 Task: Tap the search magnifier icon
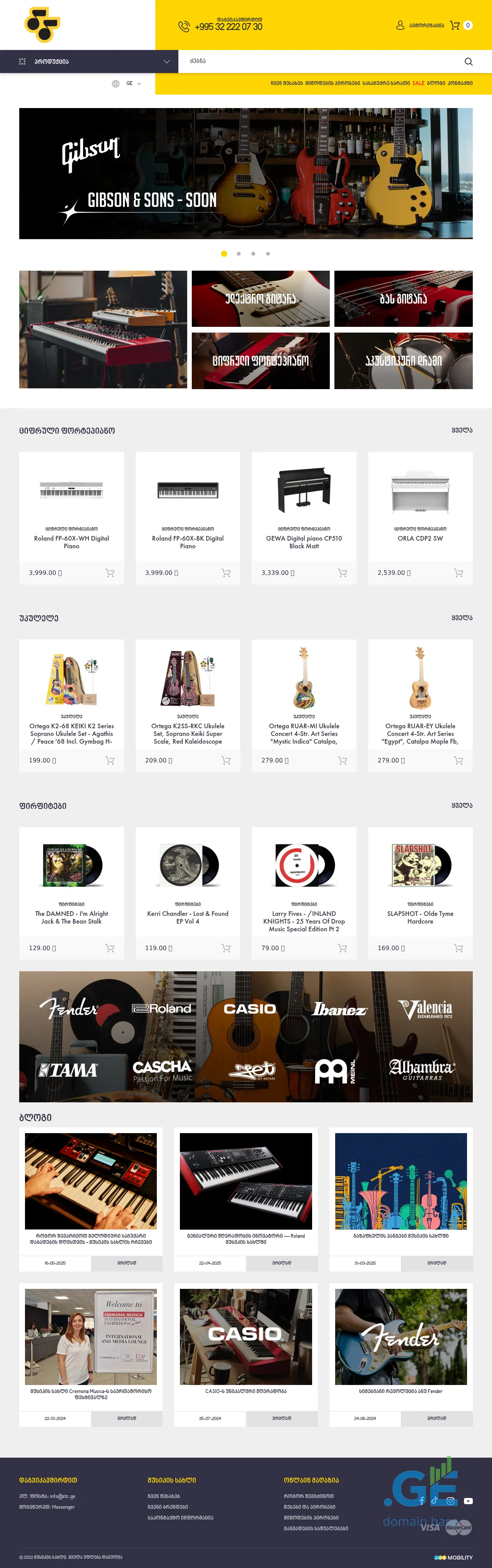pyautogui.click(x=468, y=62)
